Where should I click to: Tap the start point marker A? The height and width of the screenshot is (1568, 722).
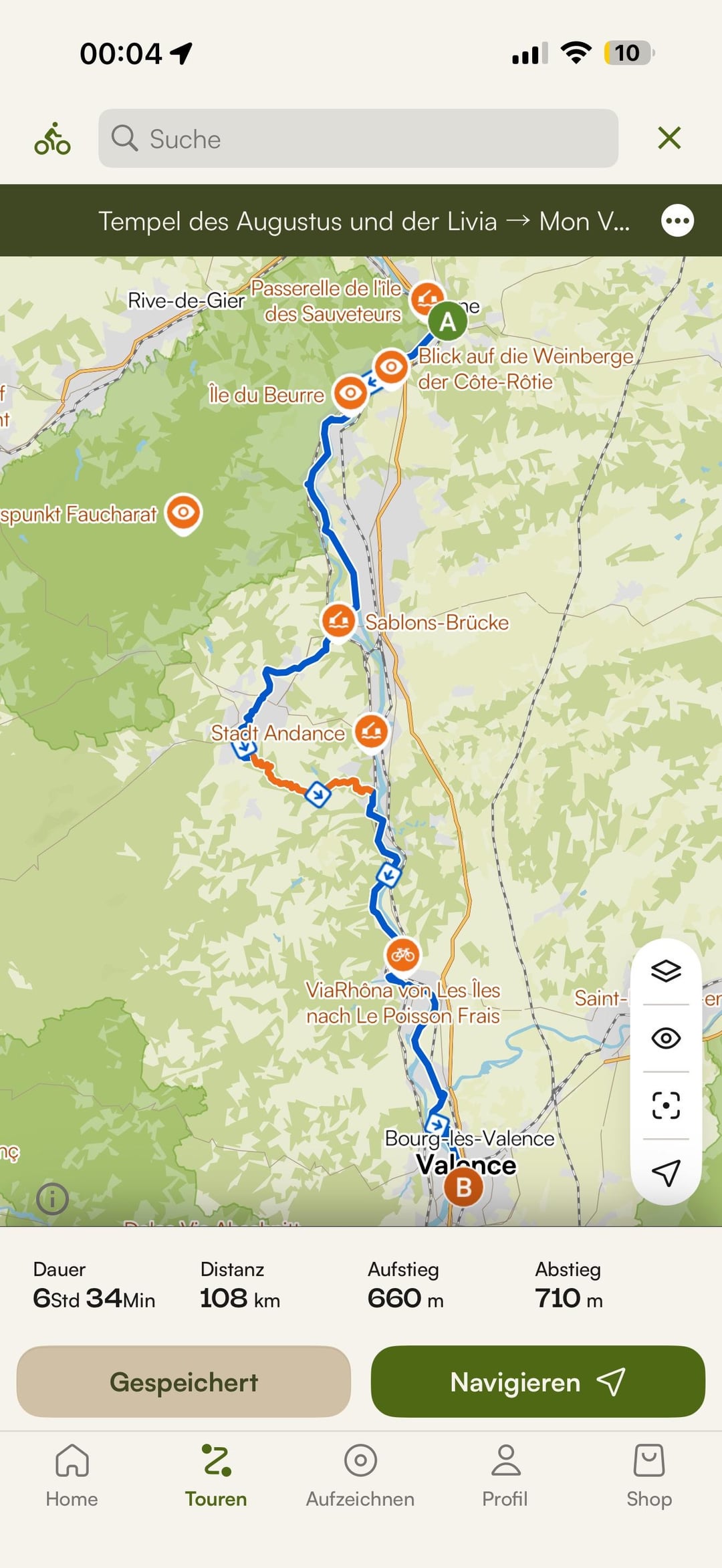447,321
